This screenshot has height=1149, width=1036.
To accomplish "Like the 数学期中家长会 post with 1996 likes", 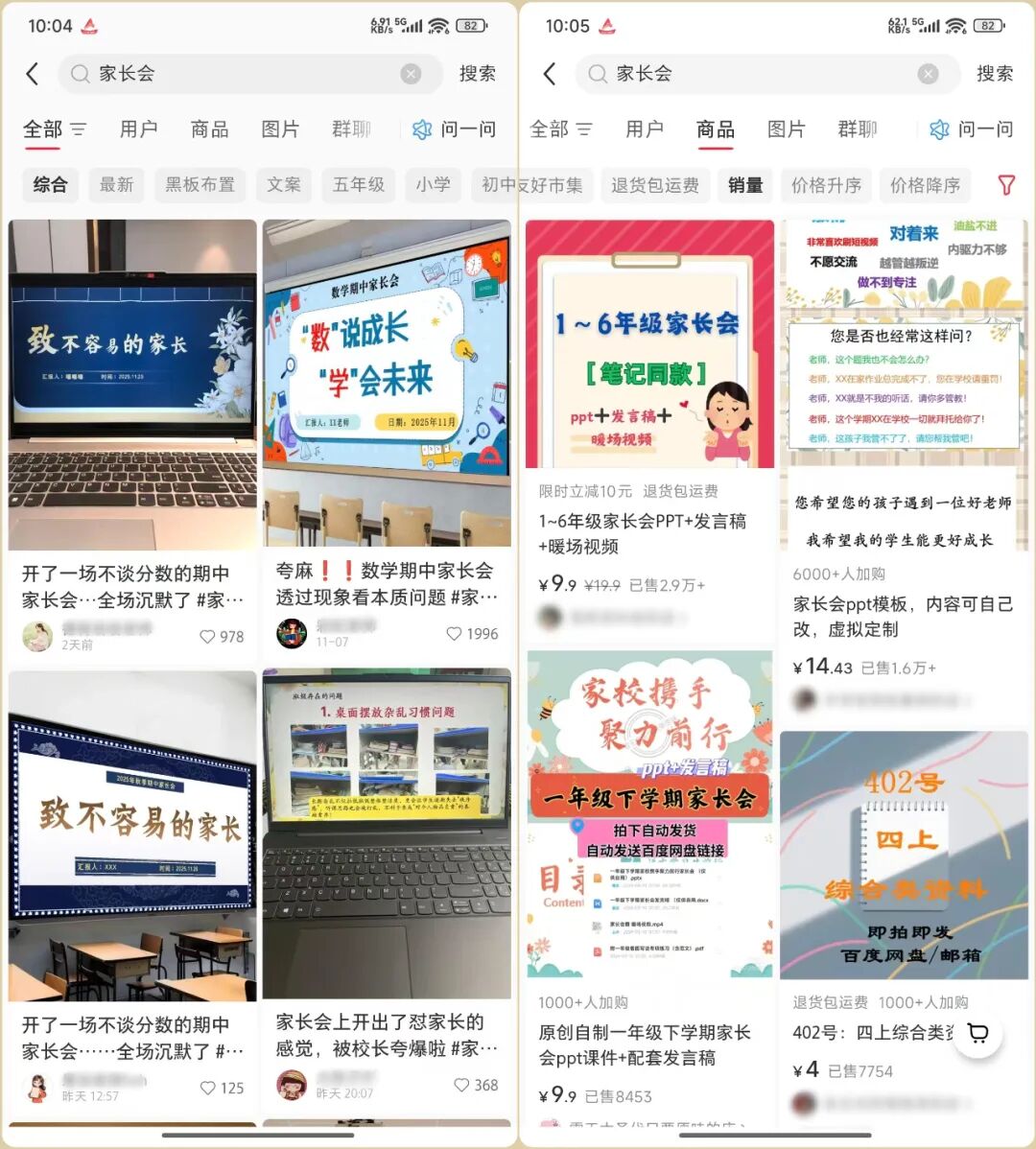I will coord(456,632).
